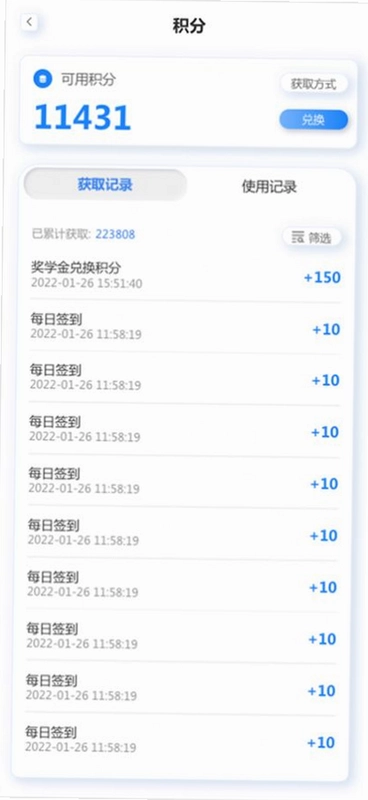Select the 获取记录 tab

(105, 184)
